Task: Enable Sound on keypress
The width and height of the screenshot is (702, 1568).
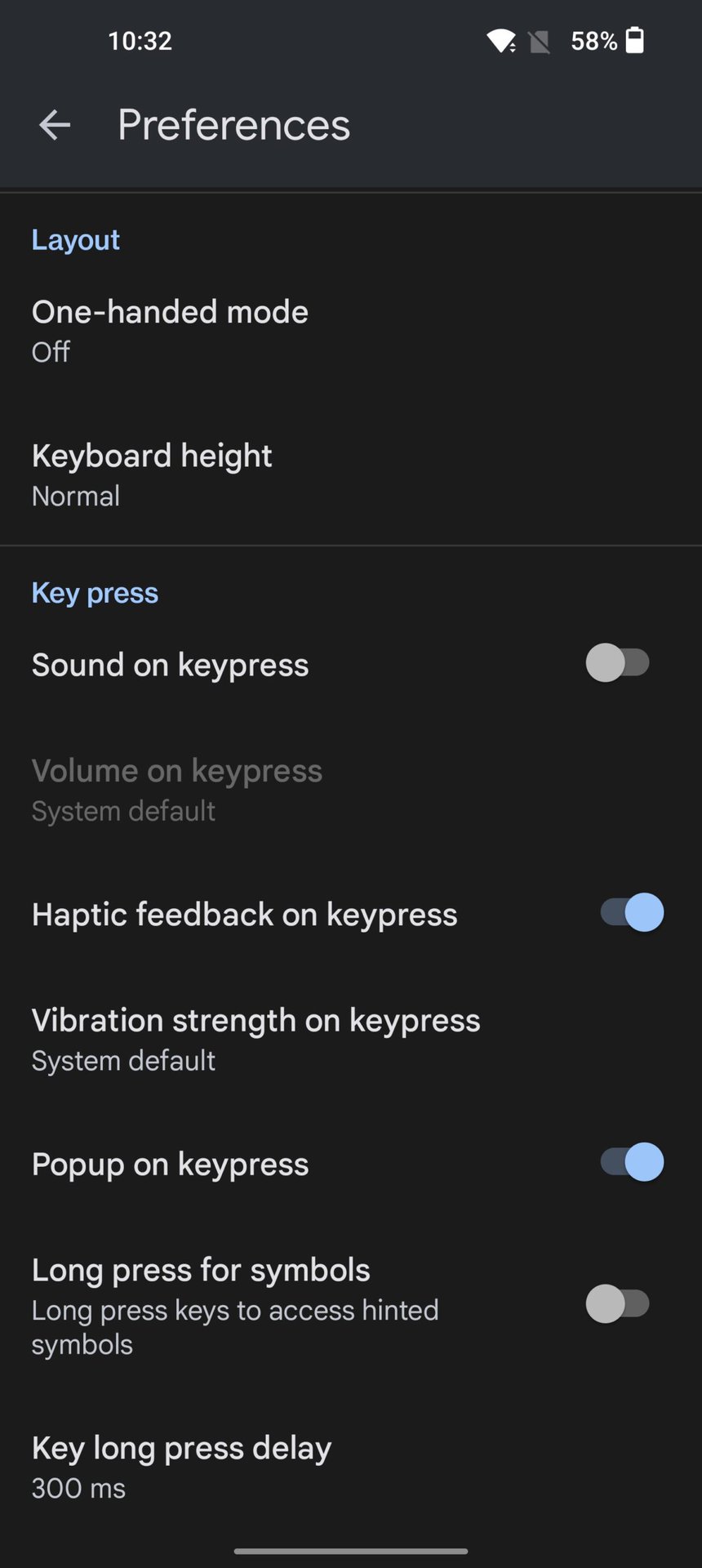Action: point(617,663)
